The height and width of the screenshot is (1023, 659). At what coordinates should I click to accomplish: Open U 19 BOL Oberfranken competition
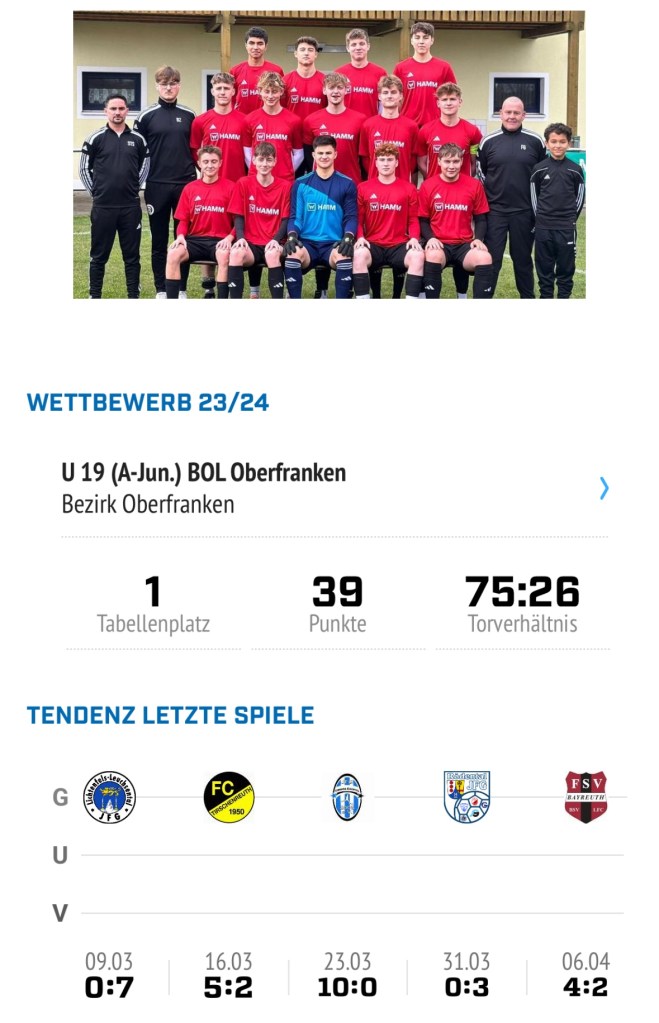click(334, 488)
